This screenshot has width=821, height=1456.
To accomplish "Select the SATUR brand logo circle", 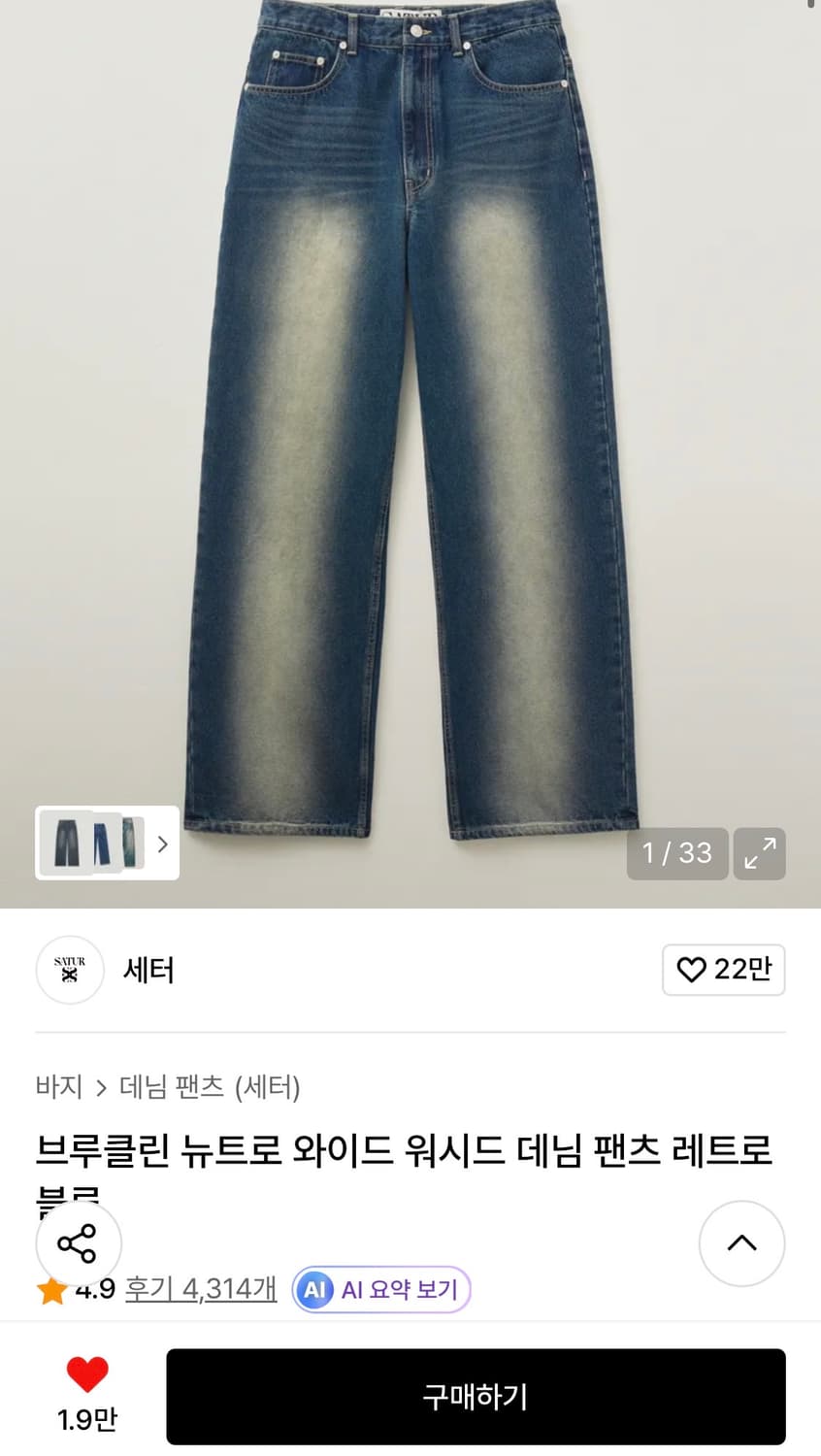I will coord(69,970).
